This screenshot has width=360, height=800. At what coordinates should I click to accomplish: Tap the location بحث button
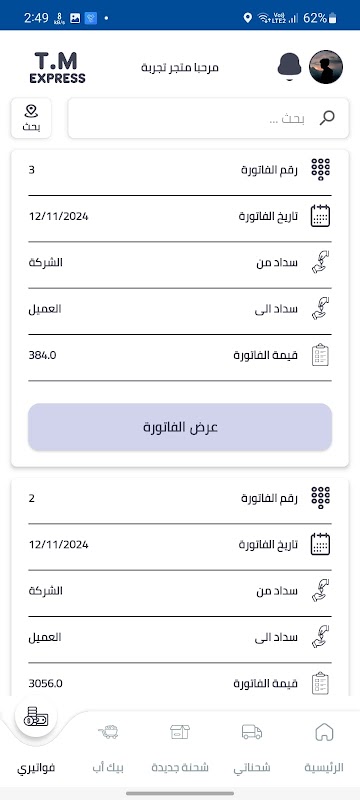[x=31, y=118]
